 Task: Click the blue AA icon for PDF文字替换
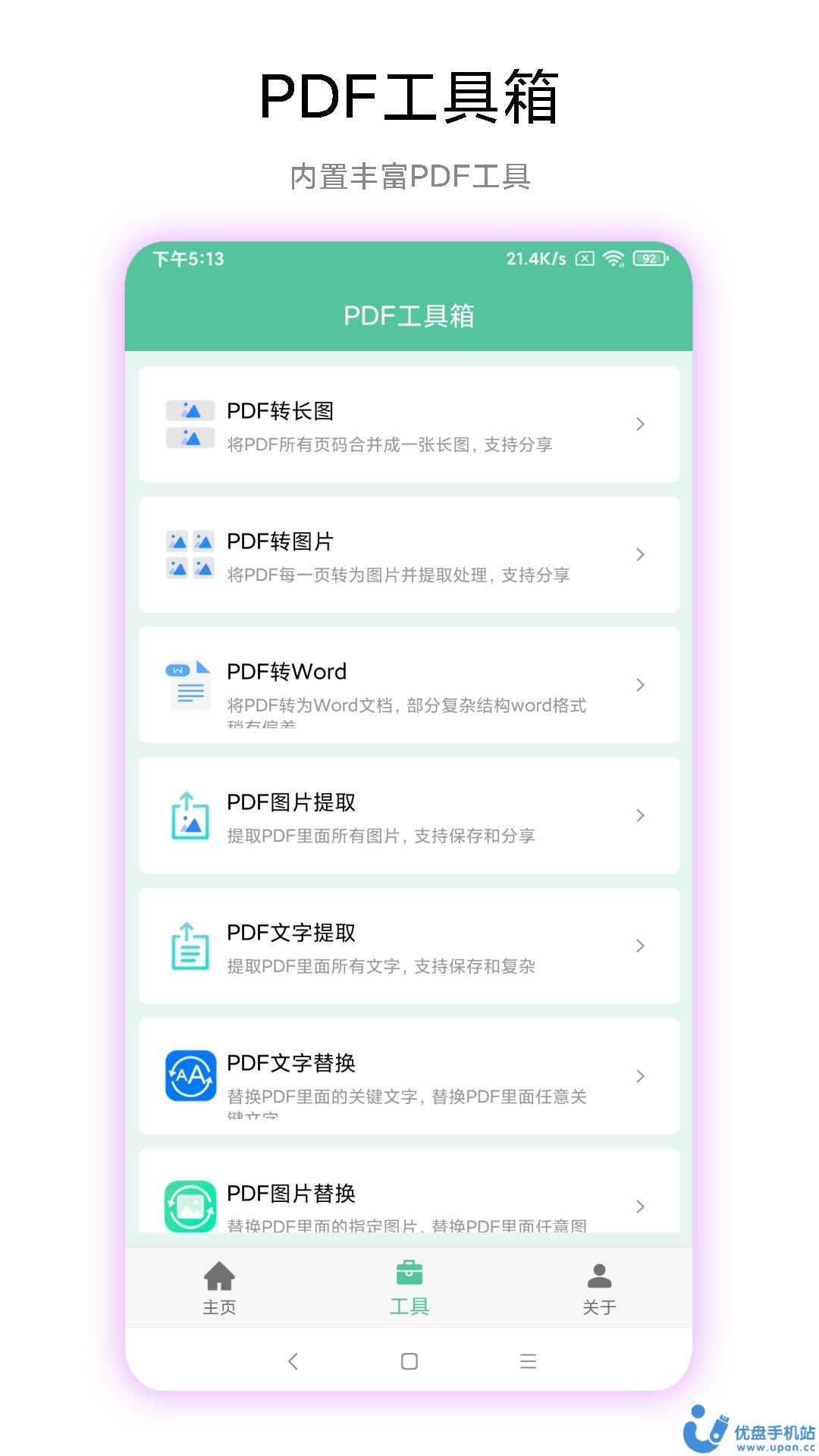coord(190,1075)
